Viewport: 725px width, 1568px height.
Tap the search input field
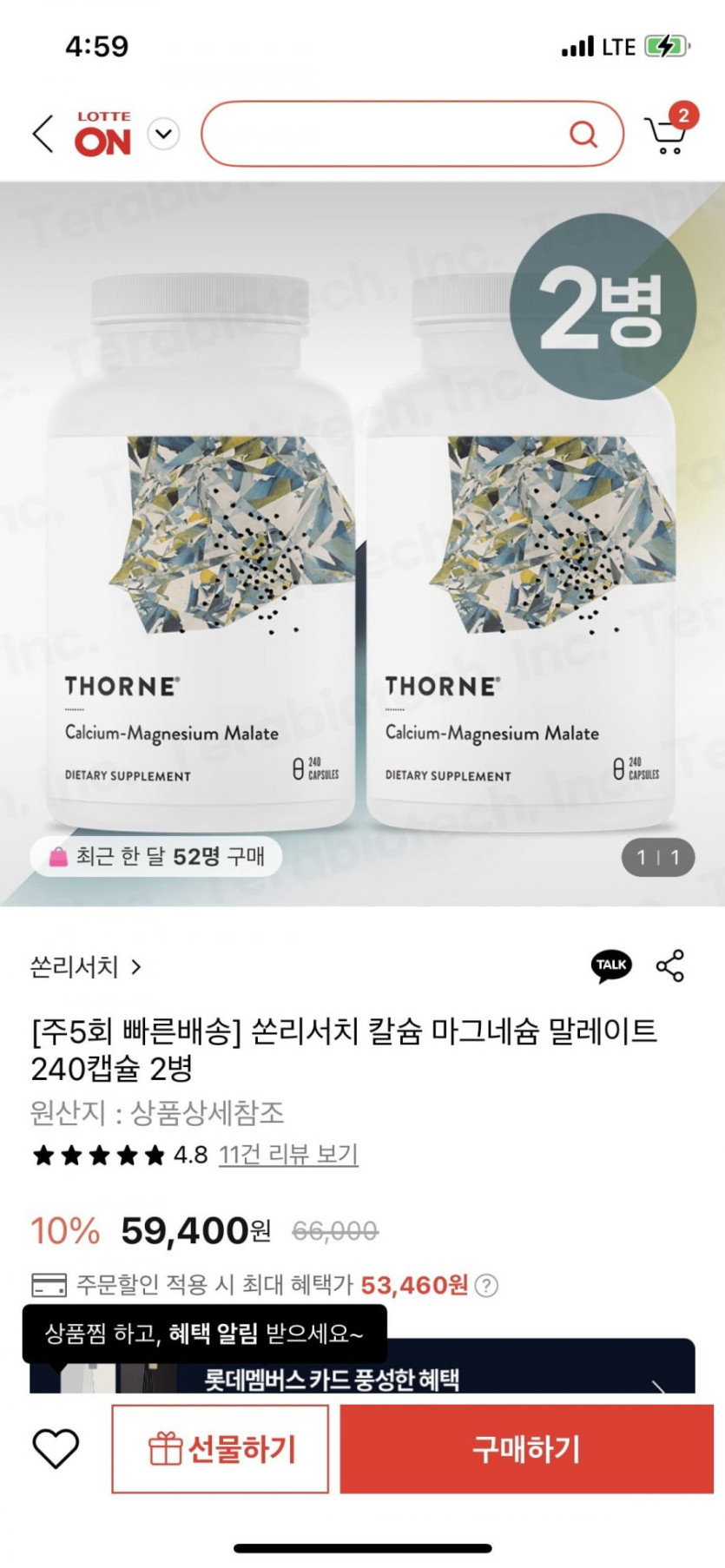tap(382, 134)
